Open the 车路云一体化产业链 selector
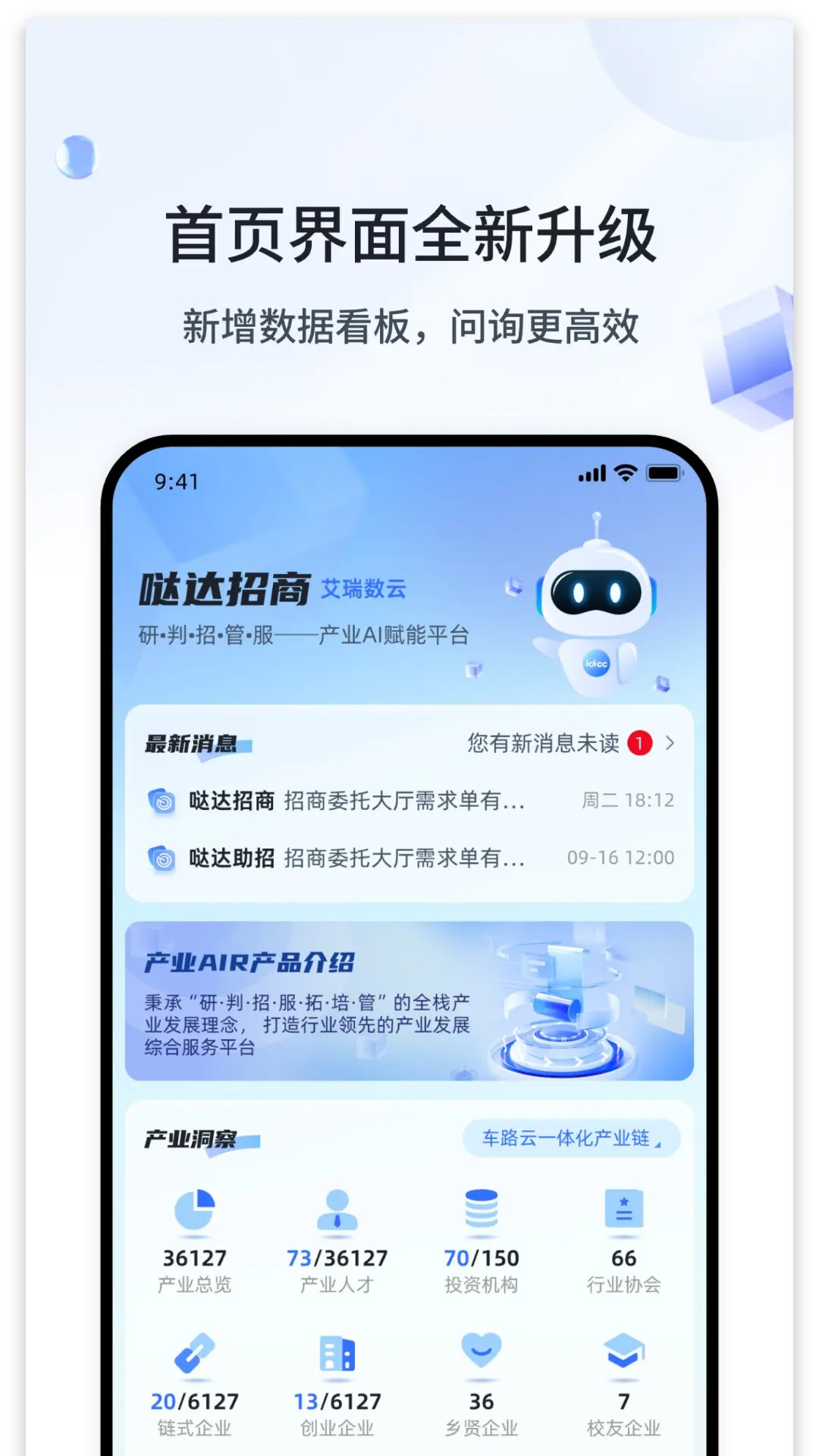This screenshot has height=1456, width=819. (x=571, y=1137)
